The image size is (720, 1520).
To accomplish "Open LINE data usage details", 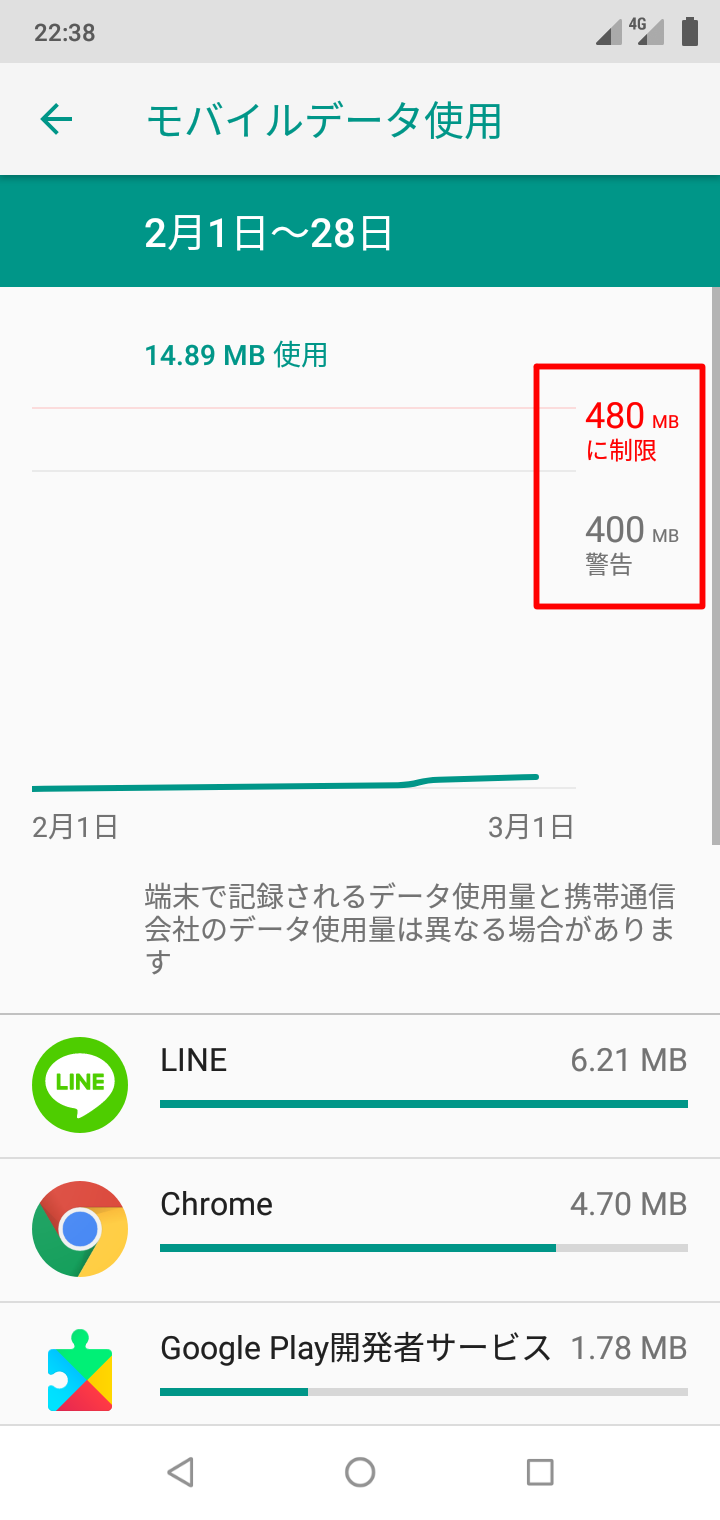I will (x=360, y=1086).
